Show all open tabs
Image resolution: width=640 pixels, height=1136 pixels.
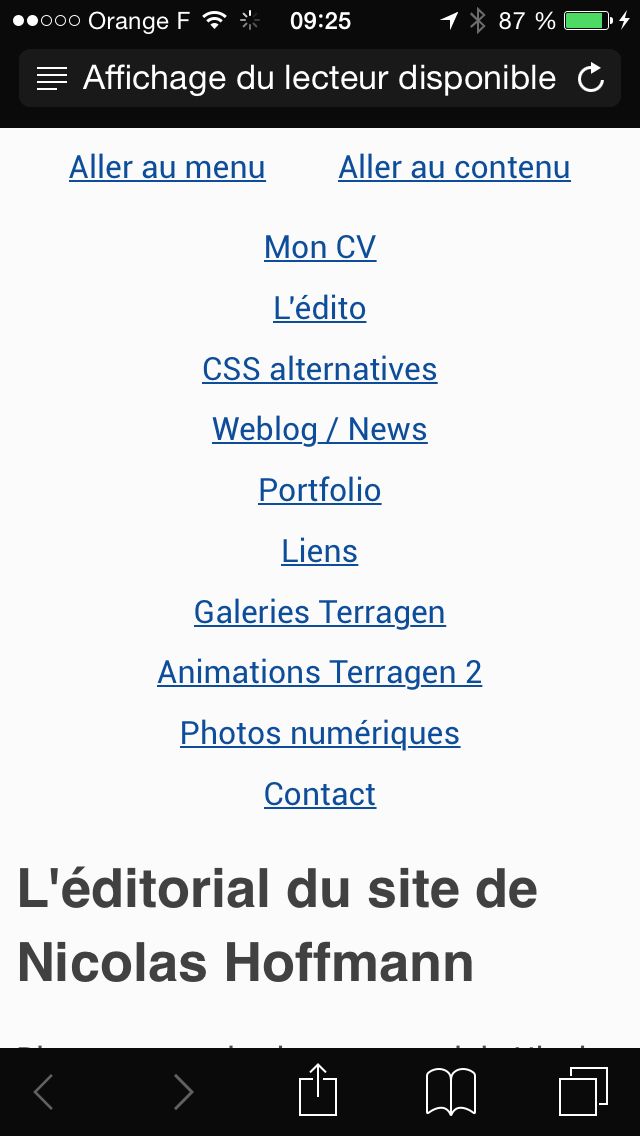point(583,1091)
